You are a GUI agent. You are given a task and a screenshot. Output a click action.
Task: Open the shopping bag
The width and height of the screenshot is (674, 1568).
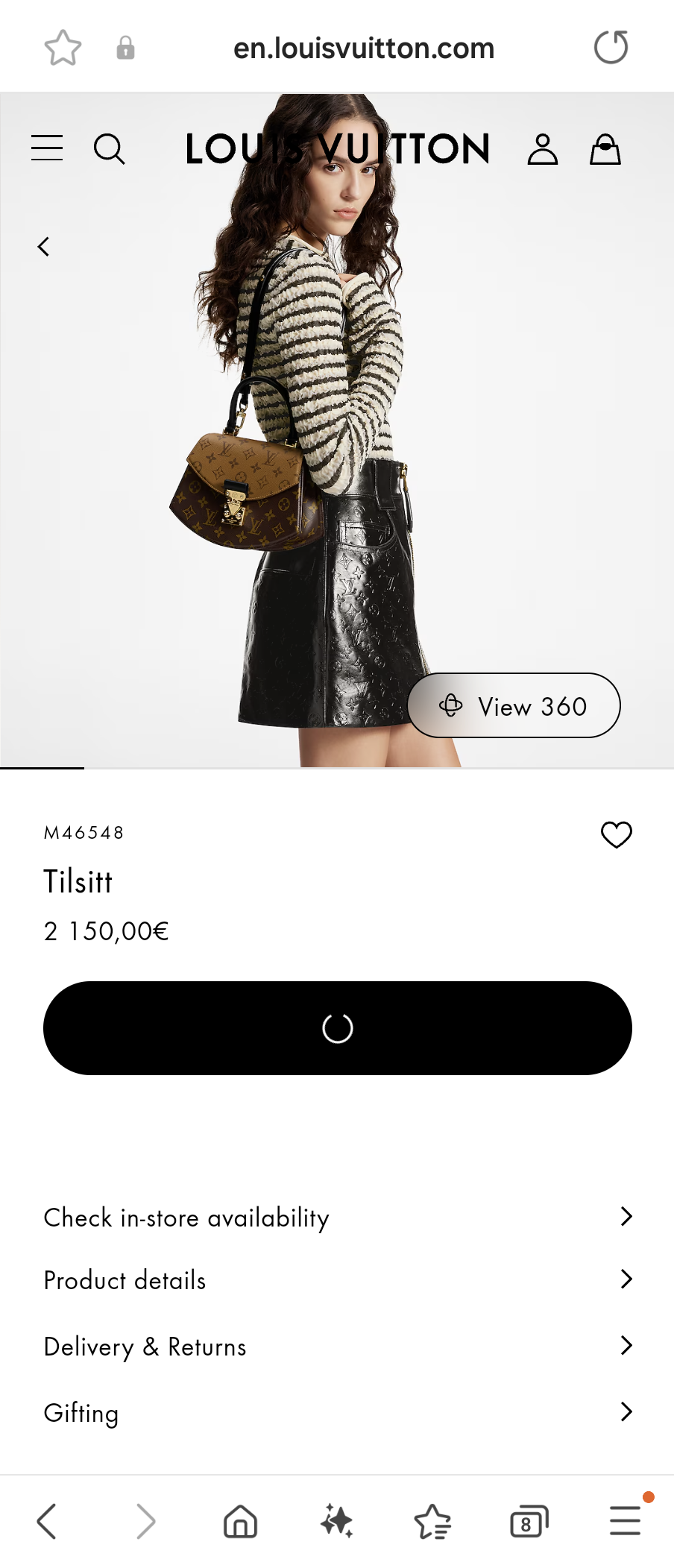coord(605,148)
